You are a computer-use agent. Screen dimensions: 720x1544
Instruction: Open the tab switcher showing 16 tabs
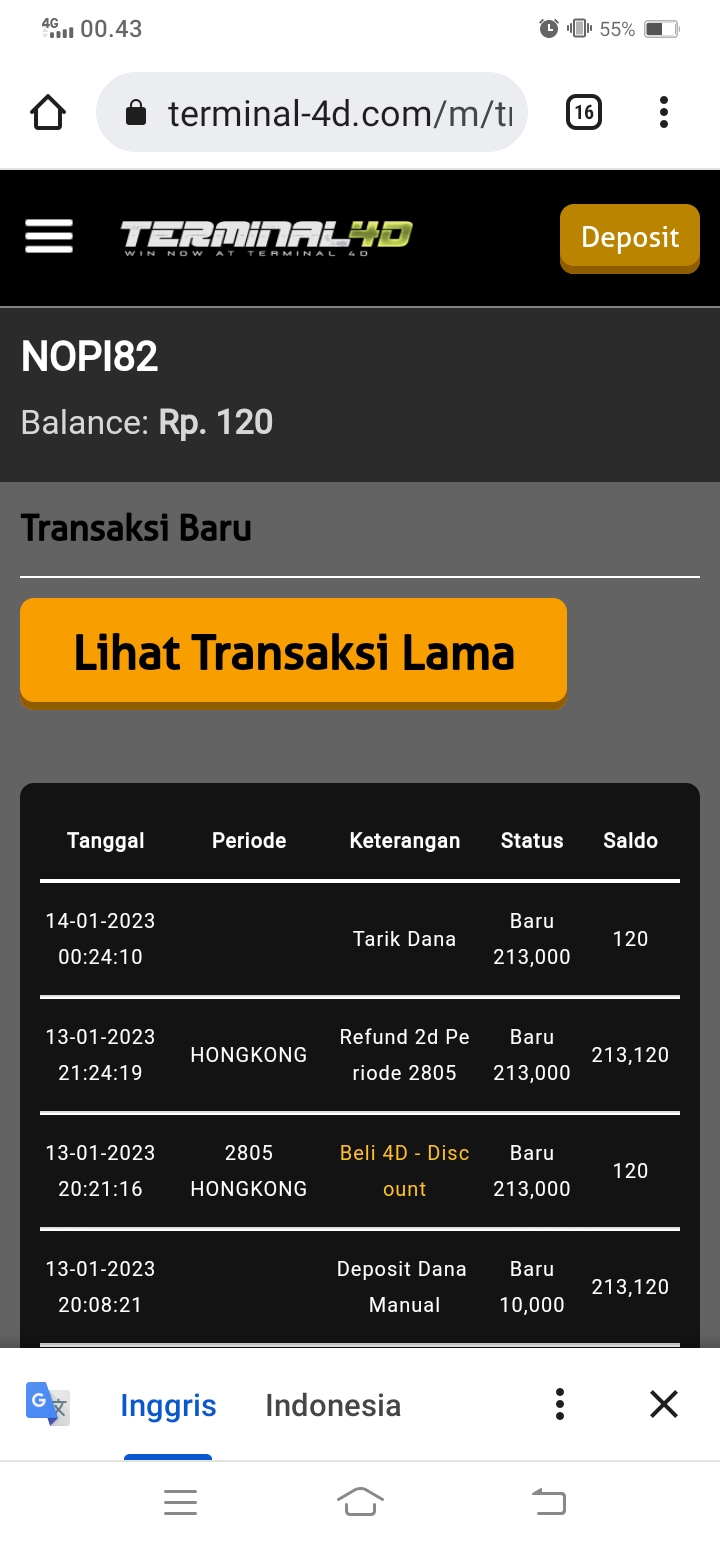[584, 112]
